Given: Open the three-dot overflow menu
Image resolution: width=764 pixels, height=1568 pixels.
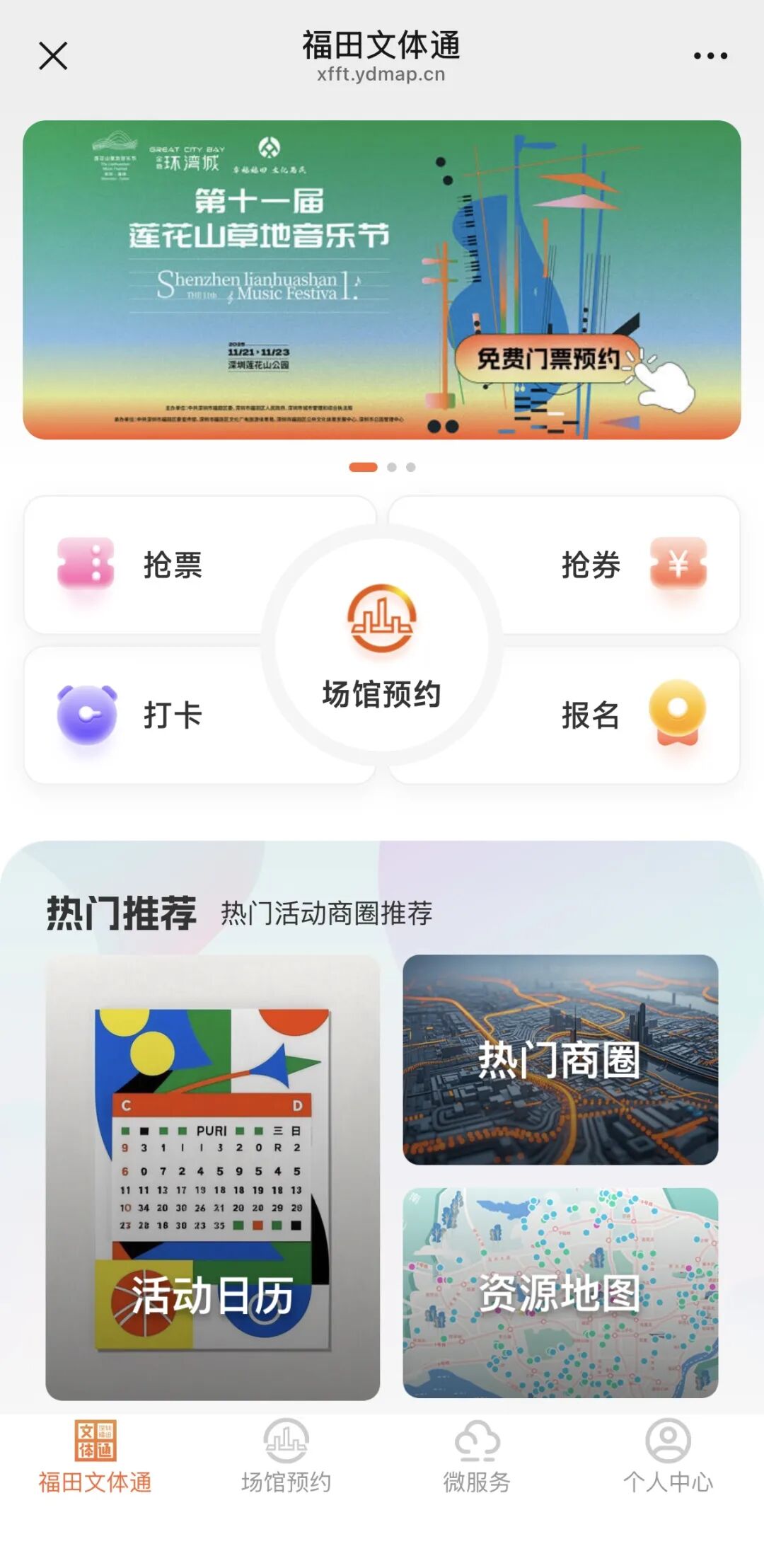Looking at the screenshot, I should (x=710, y=56).
